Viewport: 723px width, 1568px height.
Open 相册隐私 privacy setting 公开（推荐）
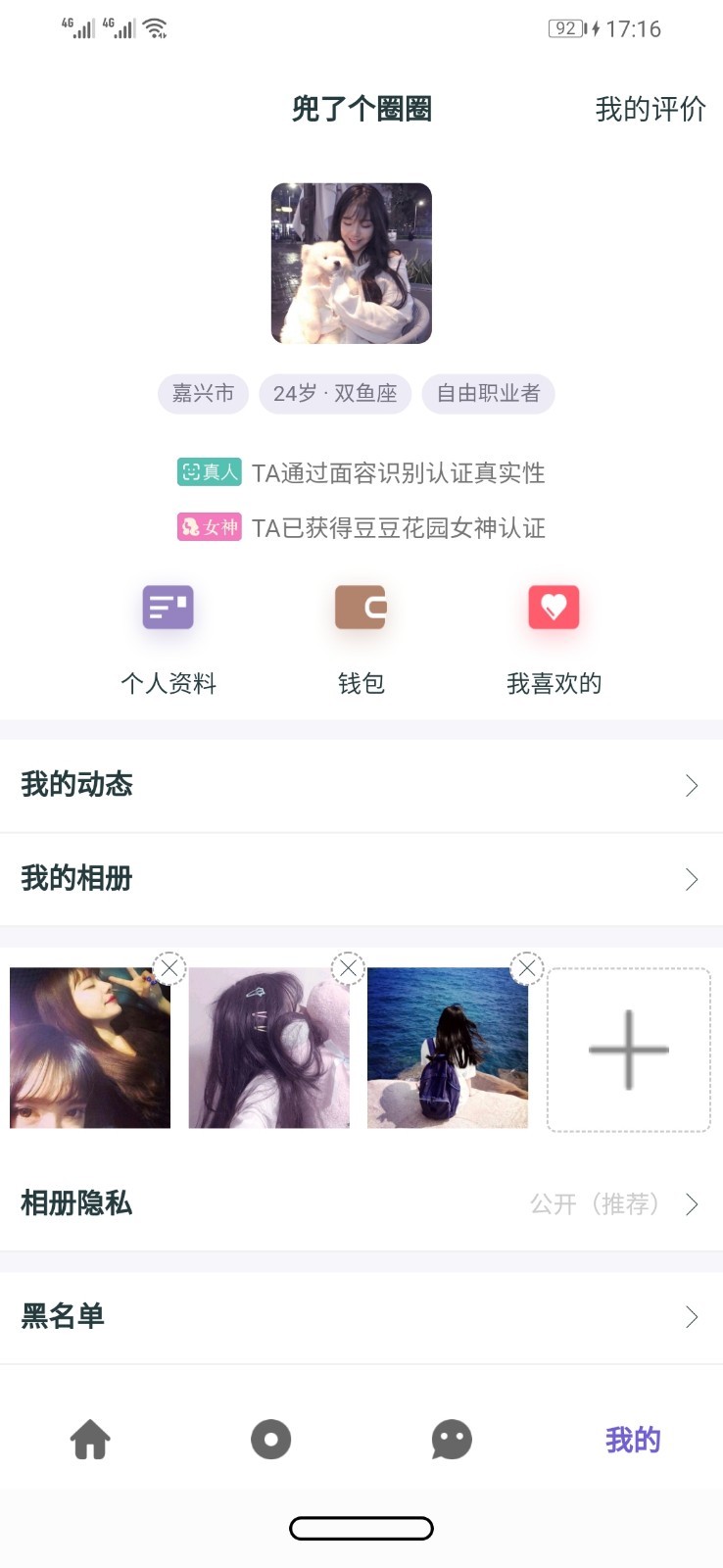(x=596, y=1204)
